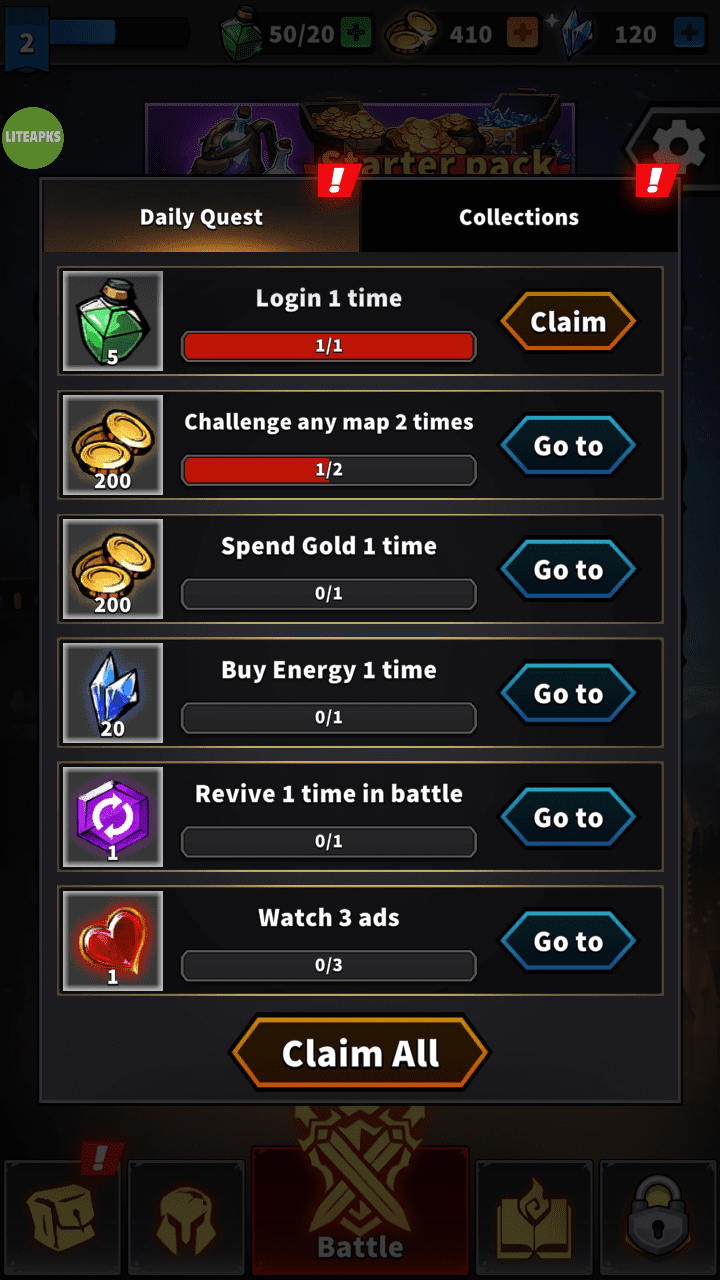This screenshot has height=1280, width=720.
Task: Open the spellbook tab
Action: click(x=534, y=1218)
